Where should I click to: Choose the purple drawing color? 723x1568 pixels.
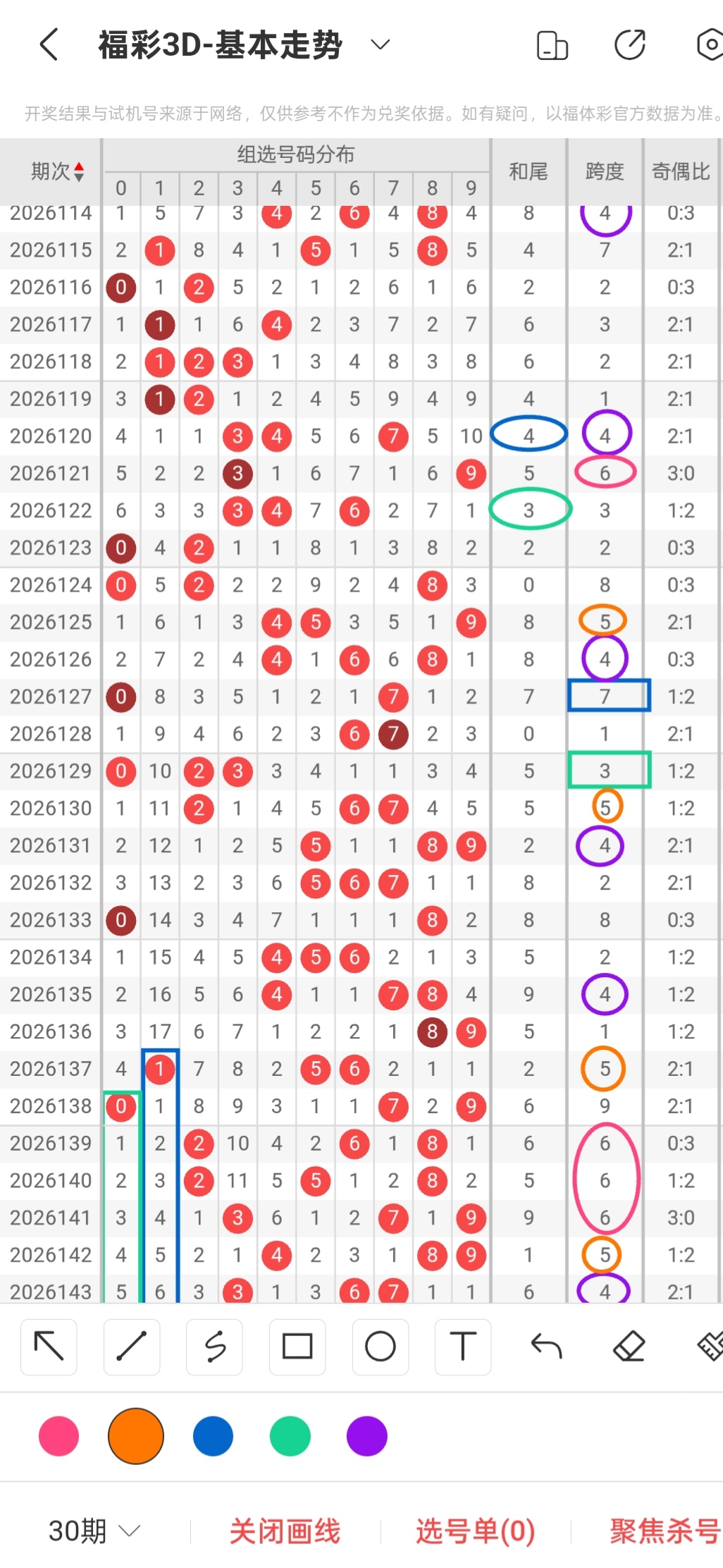point(367,1436)
